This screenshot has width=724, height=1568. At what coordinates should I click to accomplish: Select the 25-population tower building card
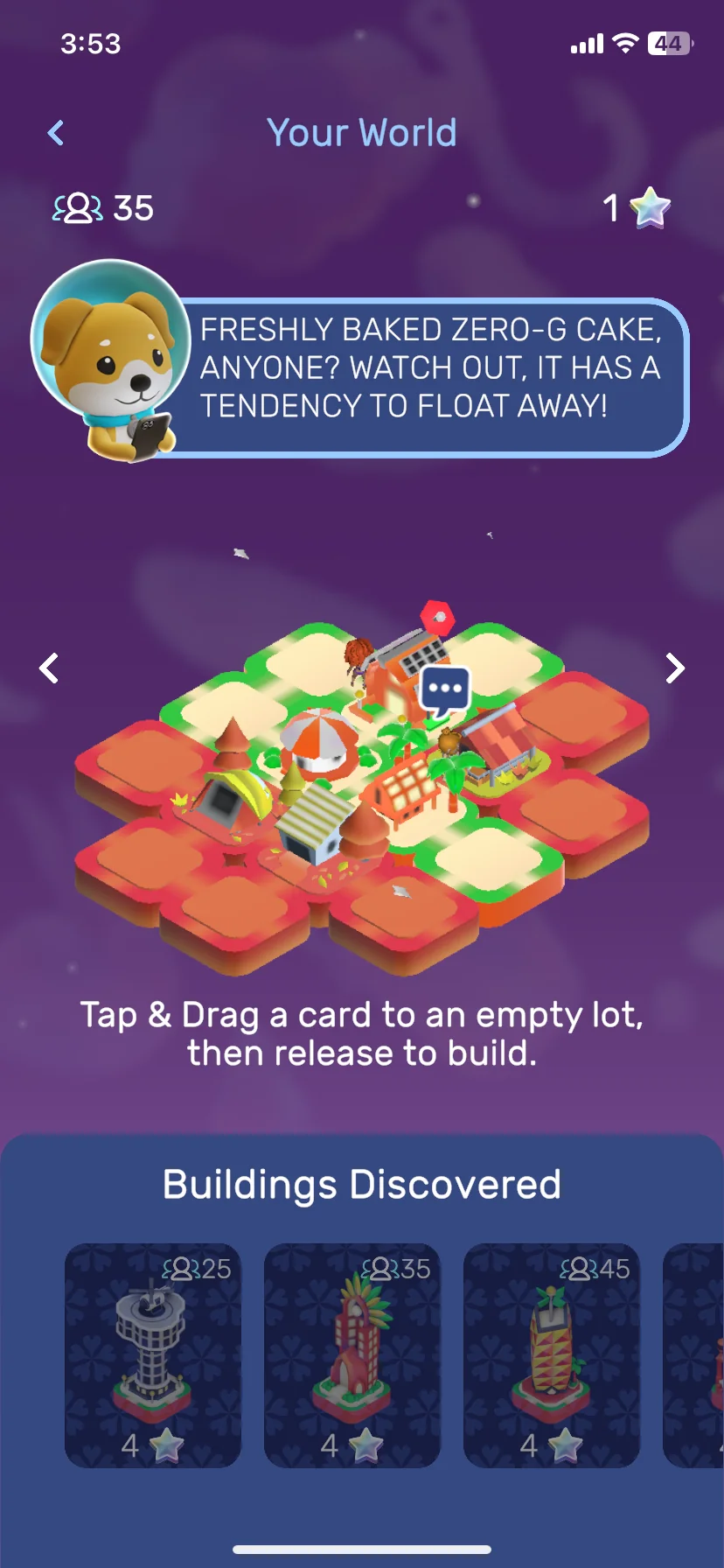coord(153,1354)
